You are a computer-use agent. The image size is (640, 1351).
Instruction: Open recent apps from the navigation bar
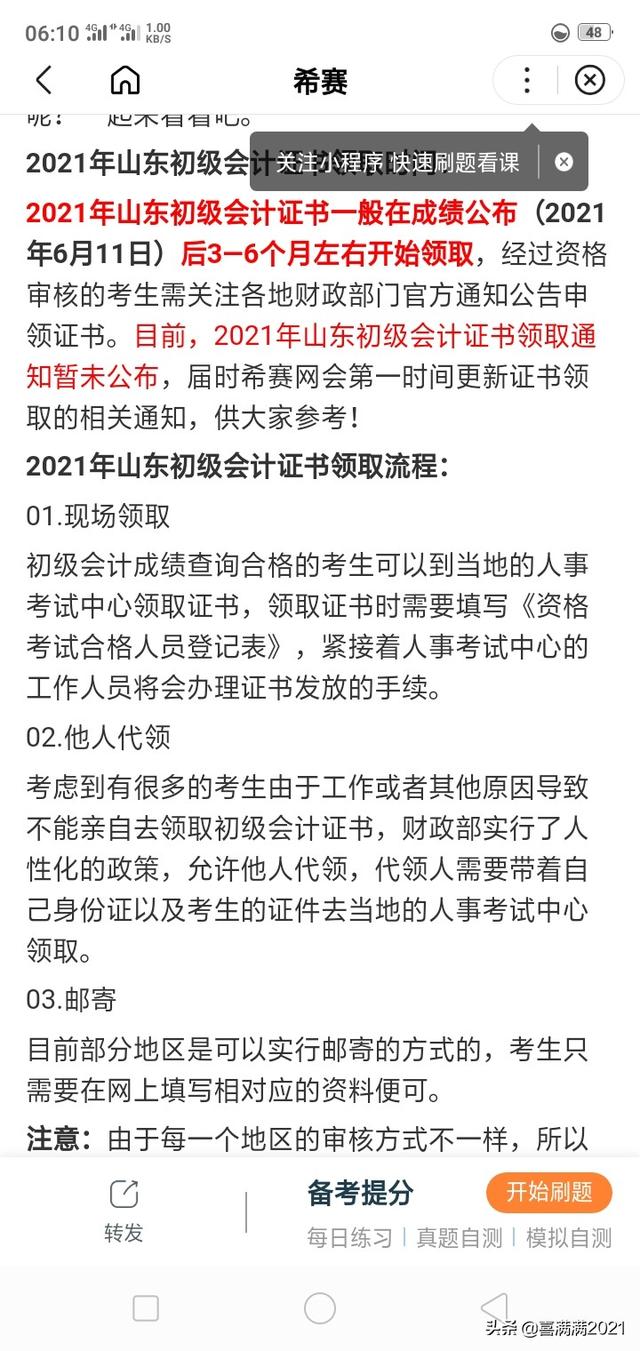[146, 1308]
